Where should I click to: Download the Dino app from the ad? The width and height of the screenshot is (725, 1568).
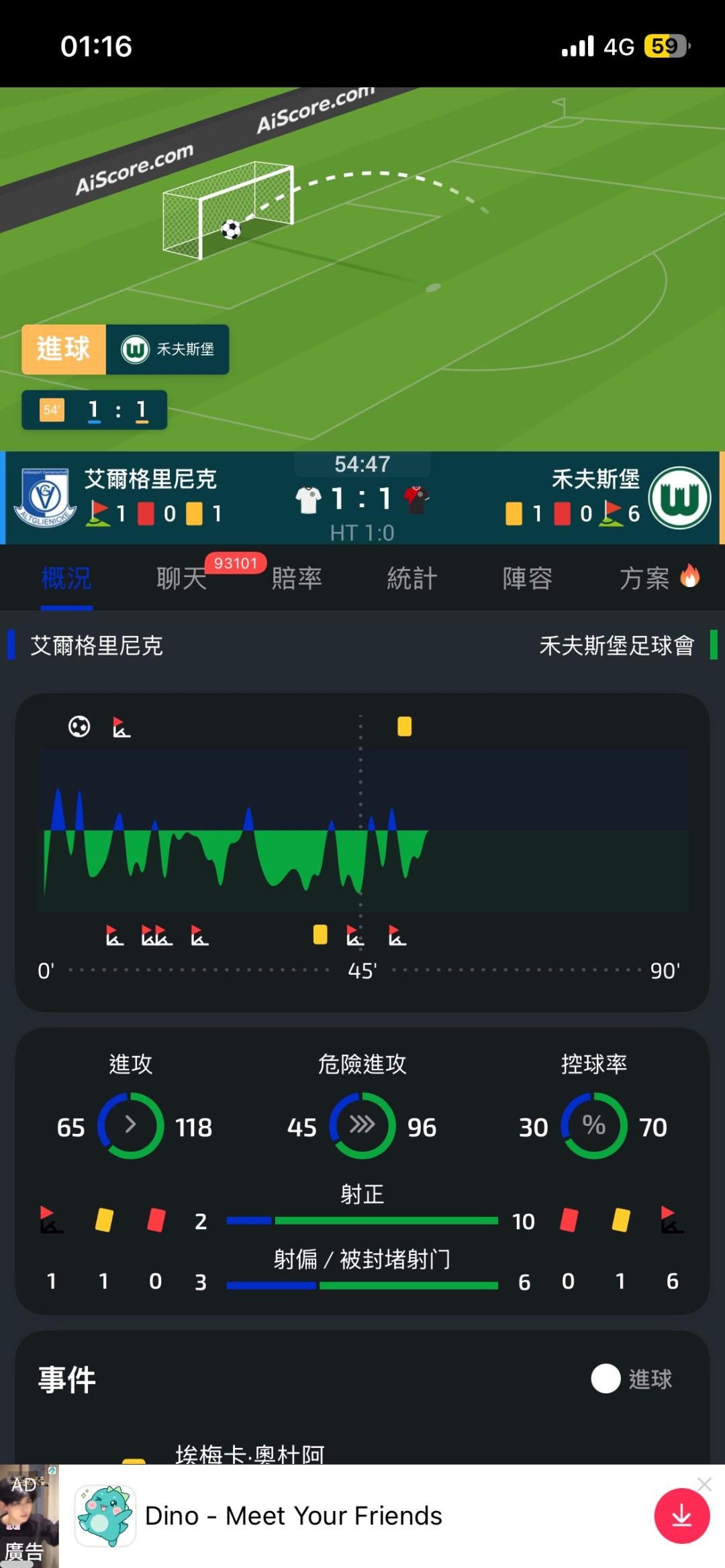[682, 1516]
